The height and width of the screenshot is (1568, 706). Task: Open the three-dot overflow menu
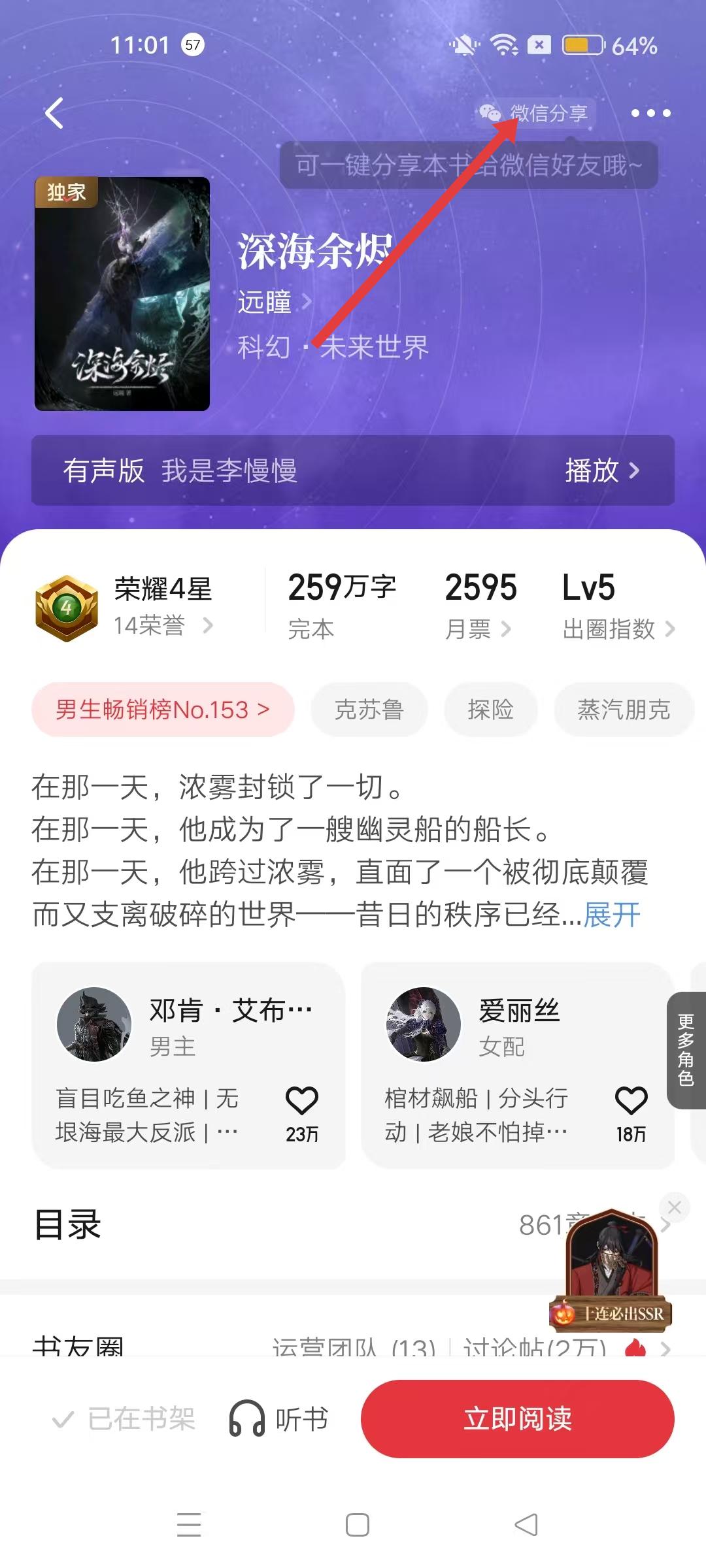(x=650, y=114)
